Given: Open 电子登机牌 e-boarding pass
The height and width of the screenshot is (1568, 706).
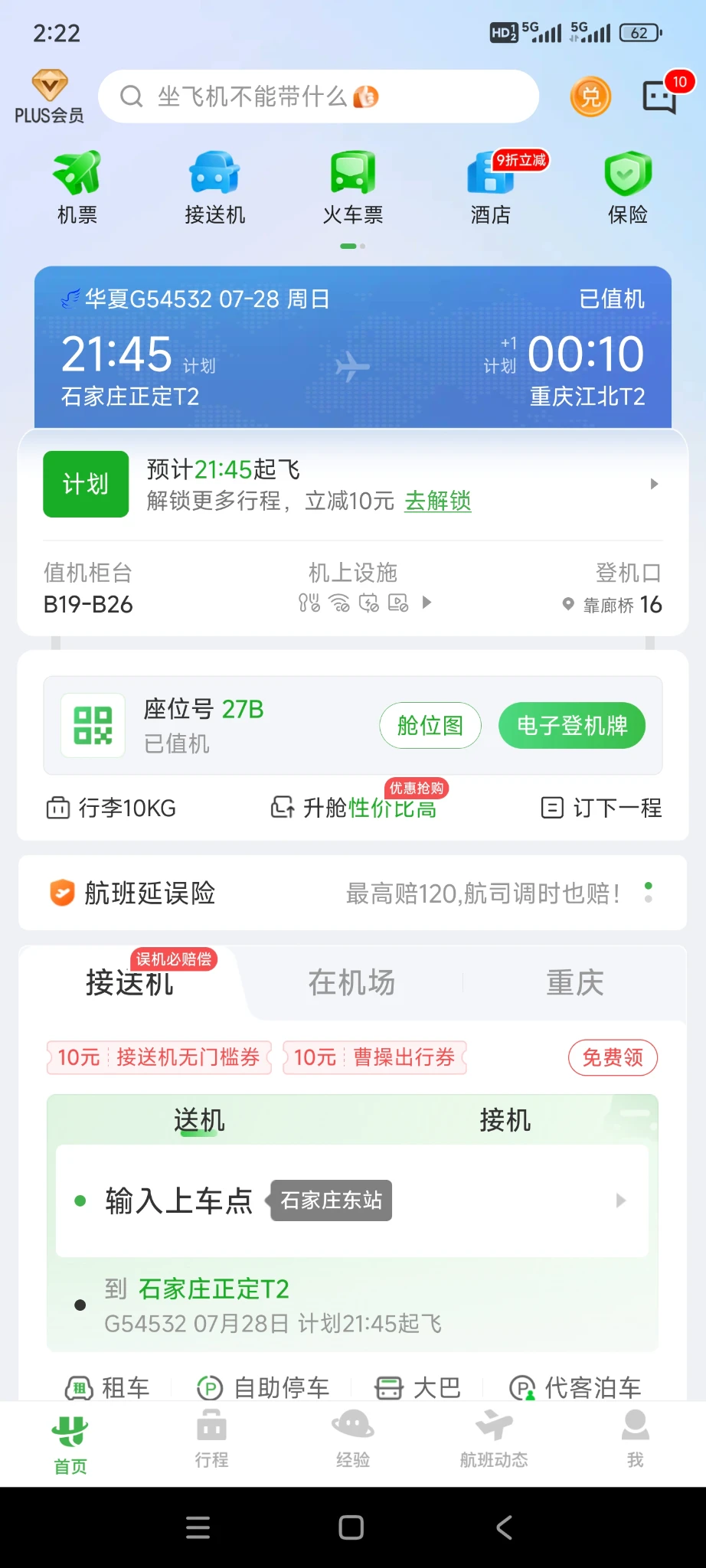Looking at the screenshot, I should (x=572, y=725).
